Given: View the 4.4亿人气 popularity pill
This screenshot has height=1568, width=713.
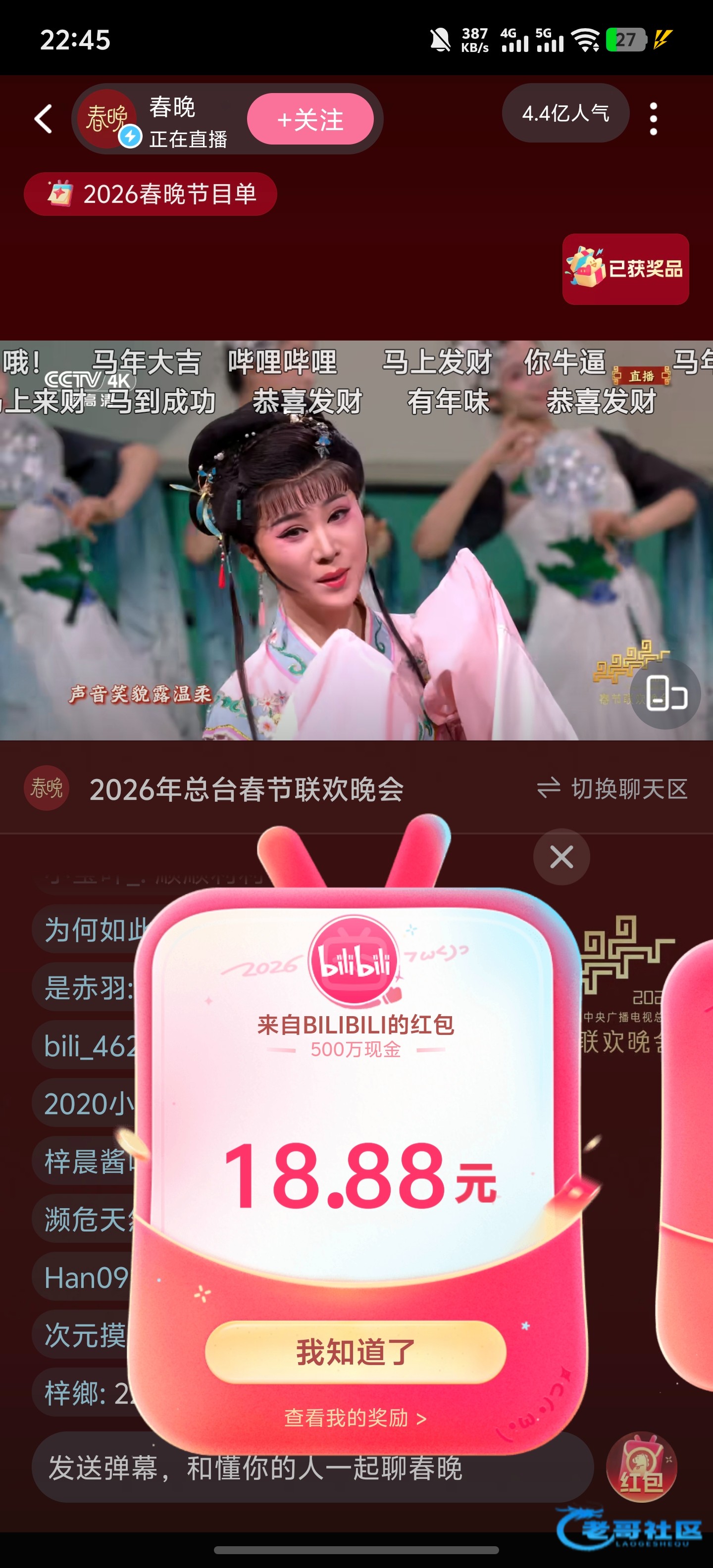Looking at the screenshot, I should [565, 113].
